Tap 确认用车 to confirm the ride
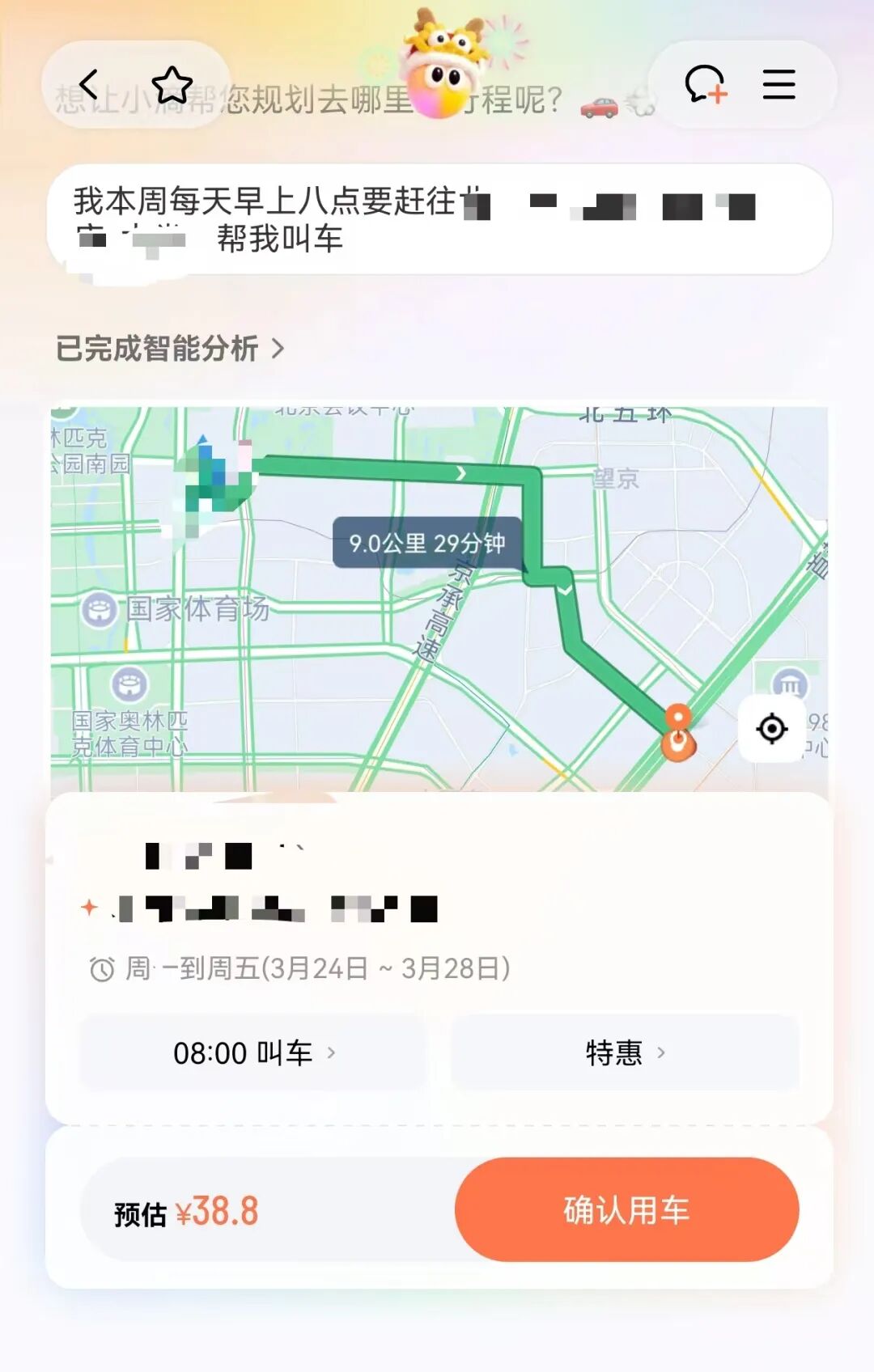 click(626, 1209)
